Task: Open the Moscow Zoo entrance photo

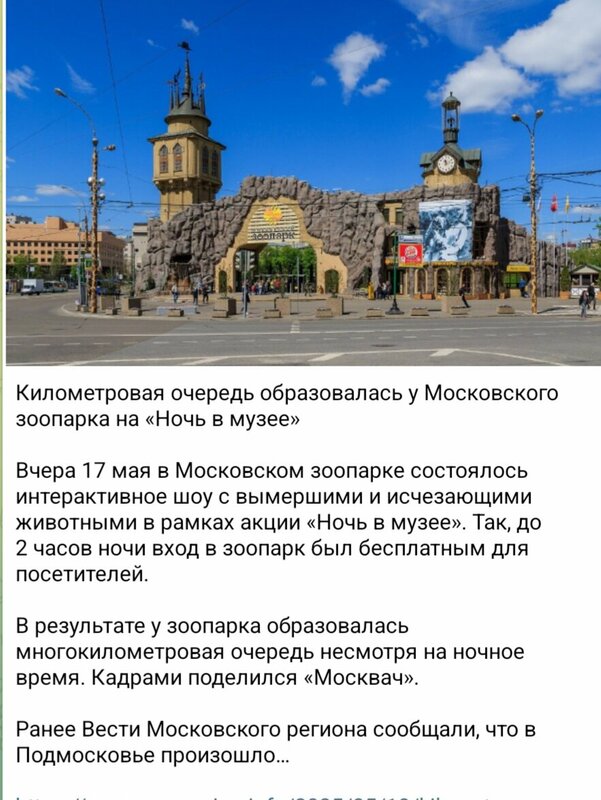Action: [x=303, y=183]
